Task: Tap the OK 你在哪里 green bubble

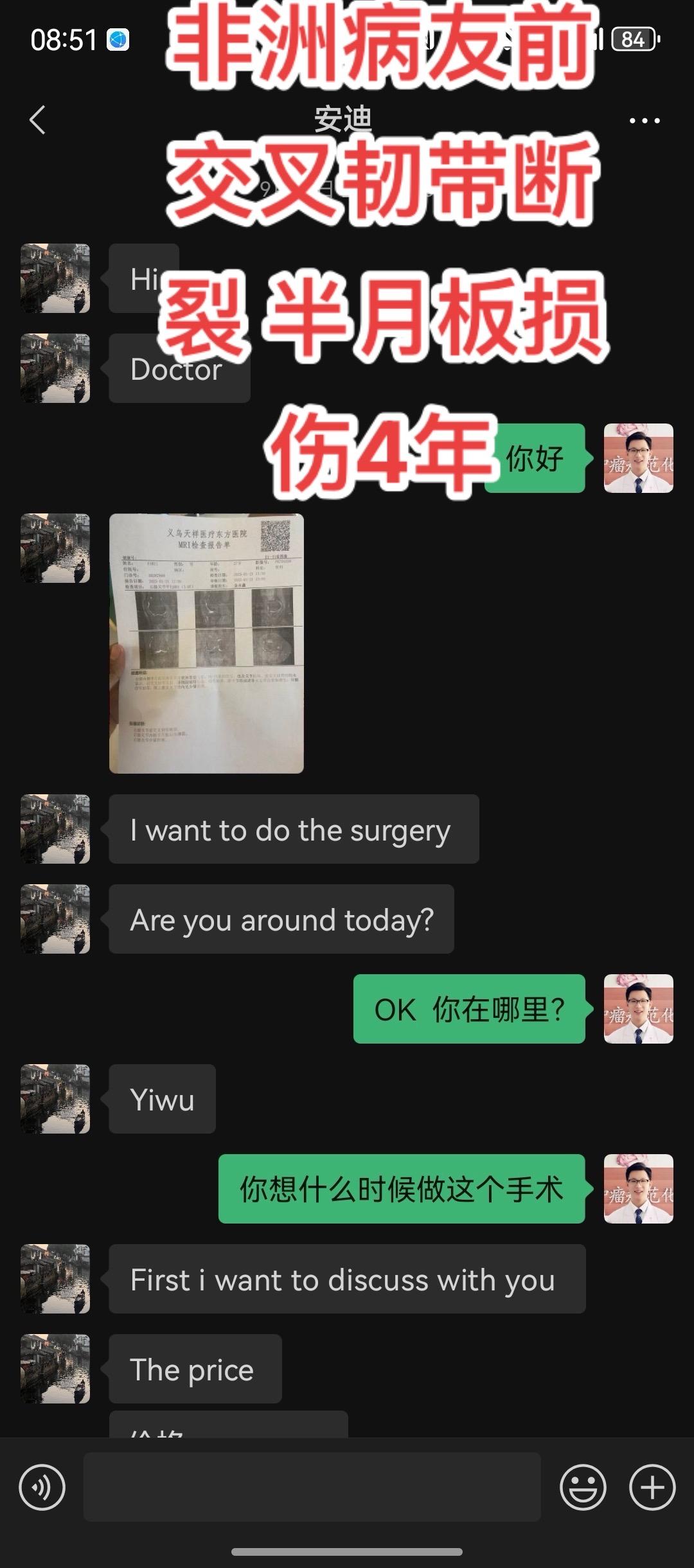Action: coord(468,1008)
